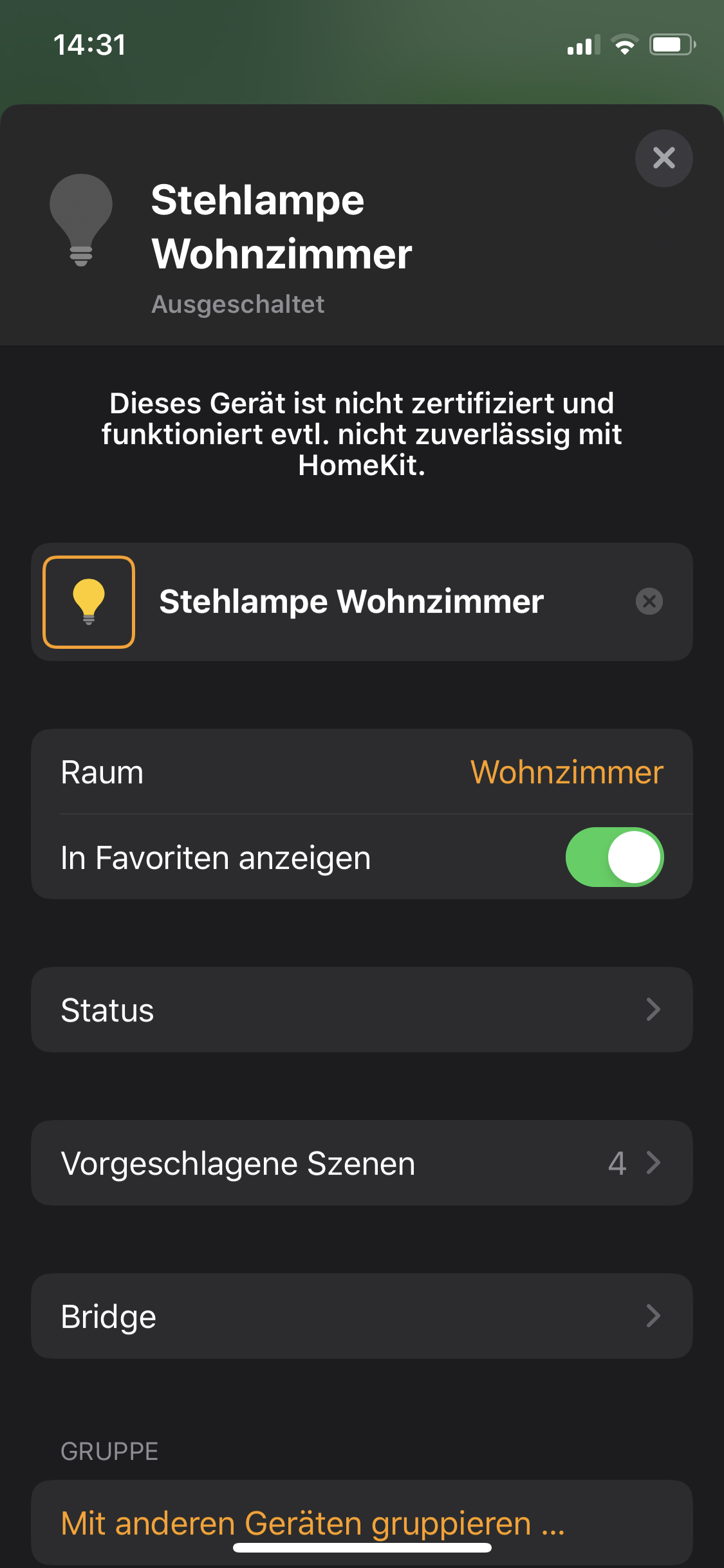Viewport: 724px width, 1568px height.
Task: Select a different Raum for the lamp
Action: [566, 772]
